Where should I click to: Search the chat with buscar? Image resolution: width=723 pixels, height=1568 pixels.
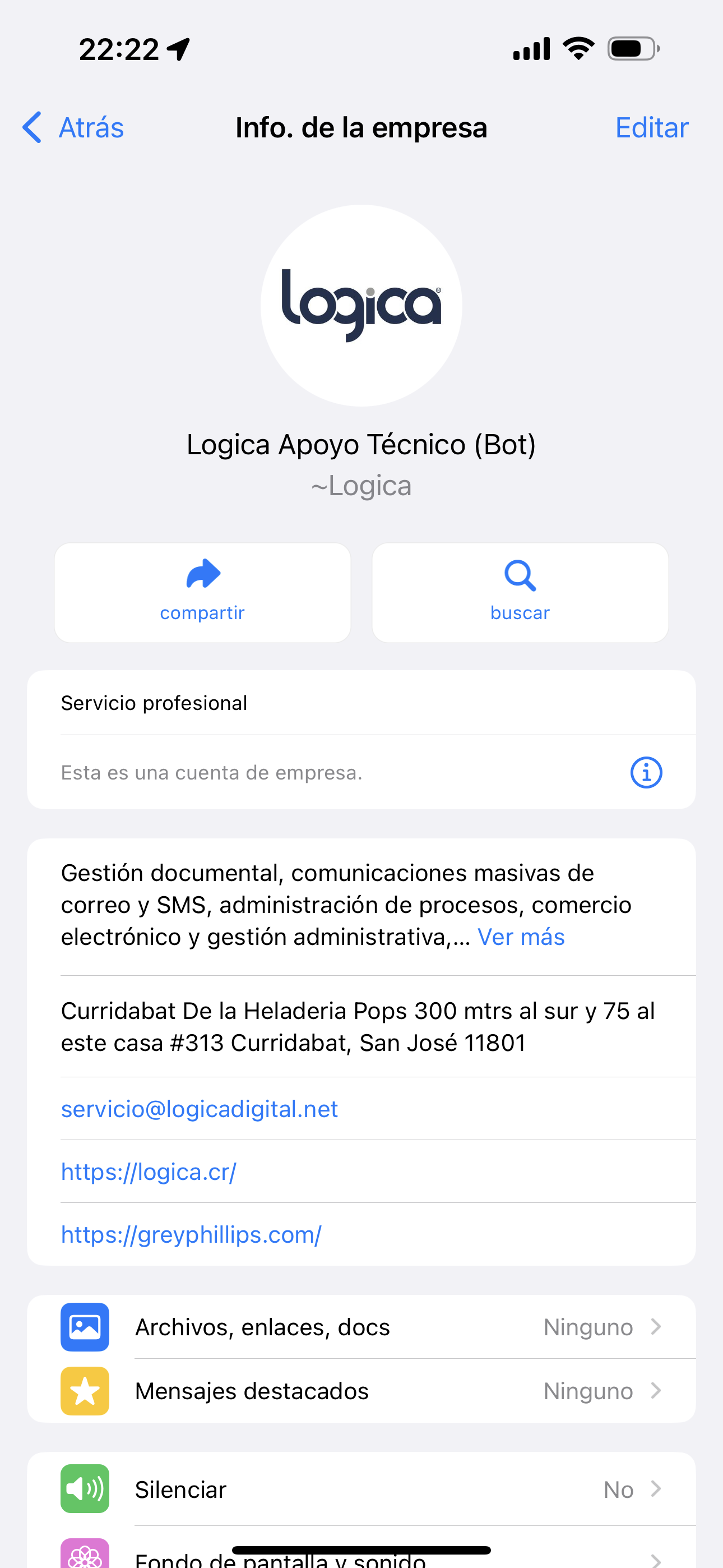(520, 592)
